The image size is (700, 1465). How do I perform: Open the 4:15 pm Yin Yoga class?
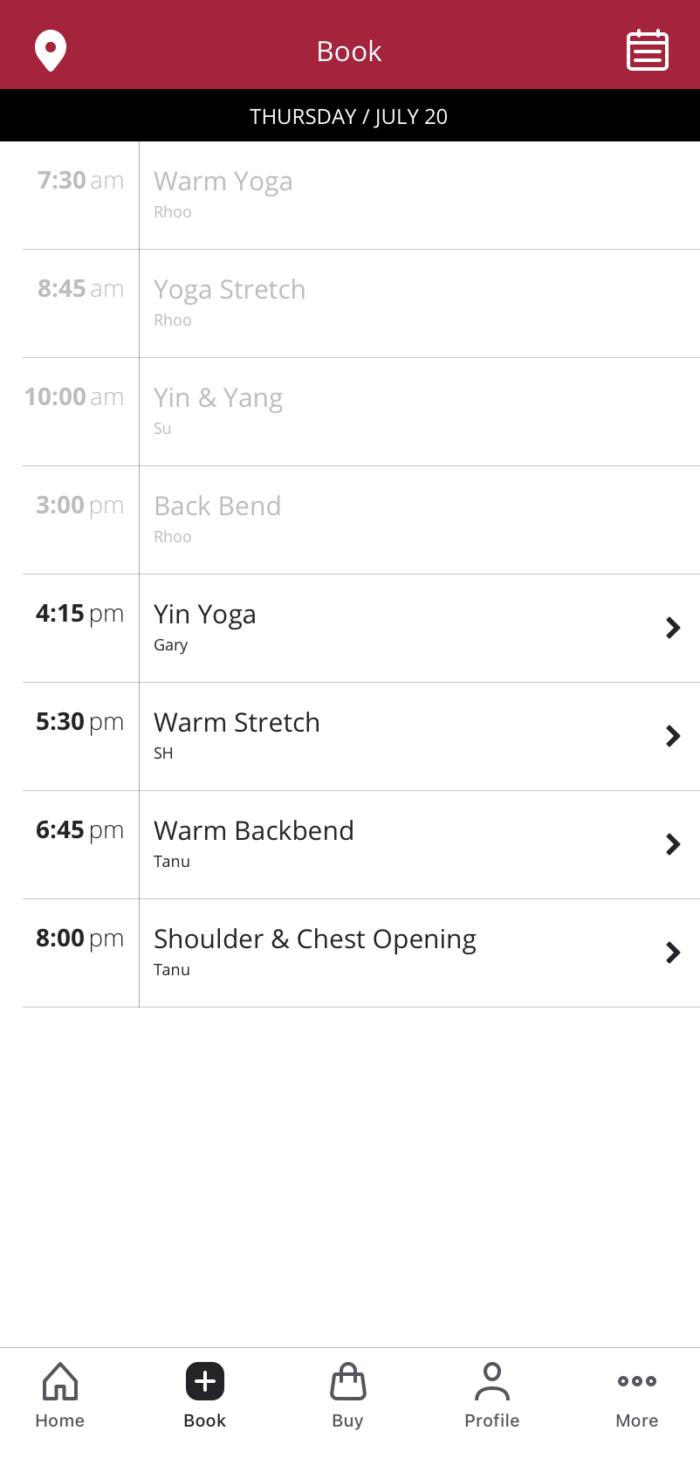click(361, 628)
